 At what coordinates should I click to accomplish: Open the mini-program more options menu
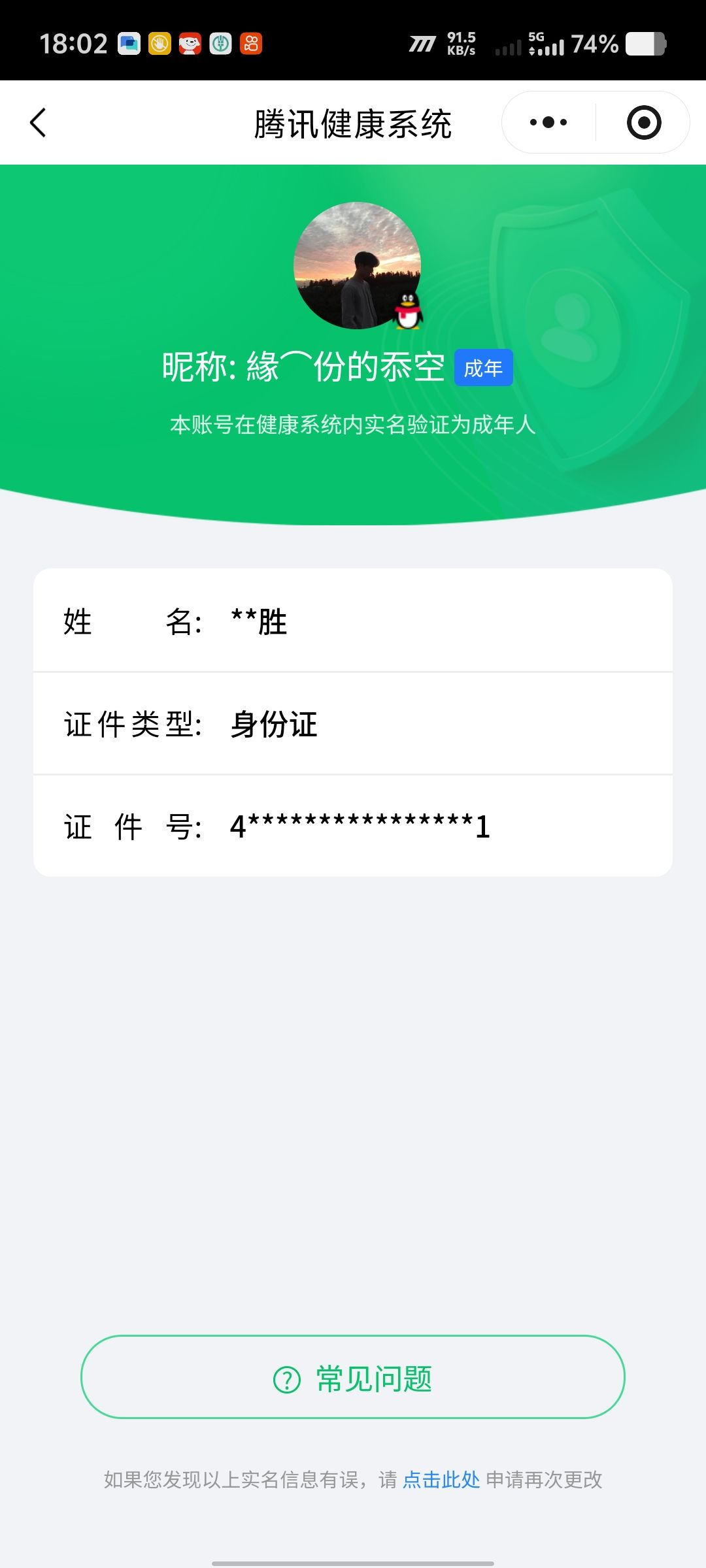click(x=548, y=122)
